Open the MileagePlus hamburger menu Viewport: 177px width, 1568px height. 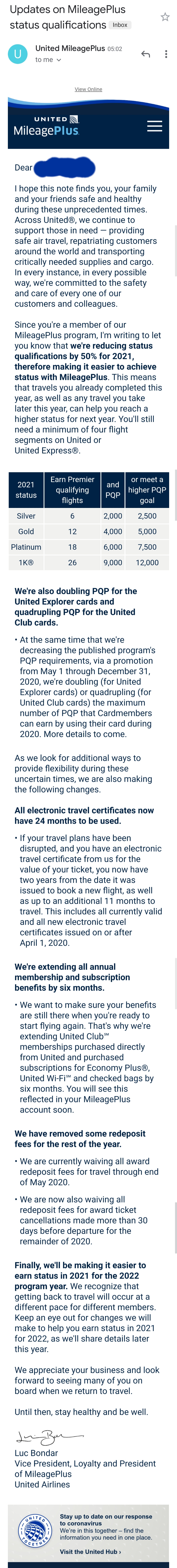[154, 126]
